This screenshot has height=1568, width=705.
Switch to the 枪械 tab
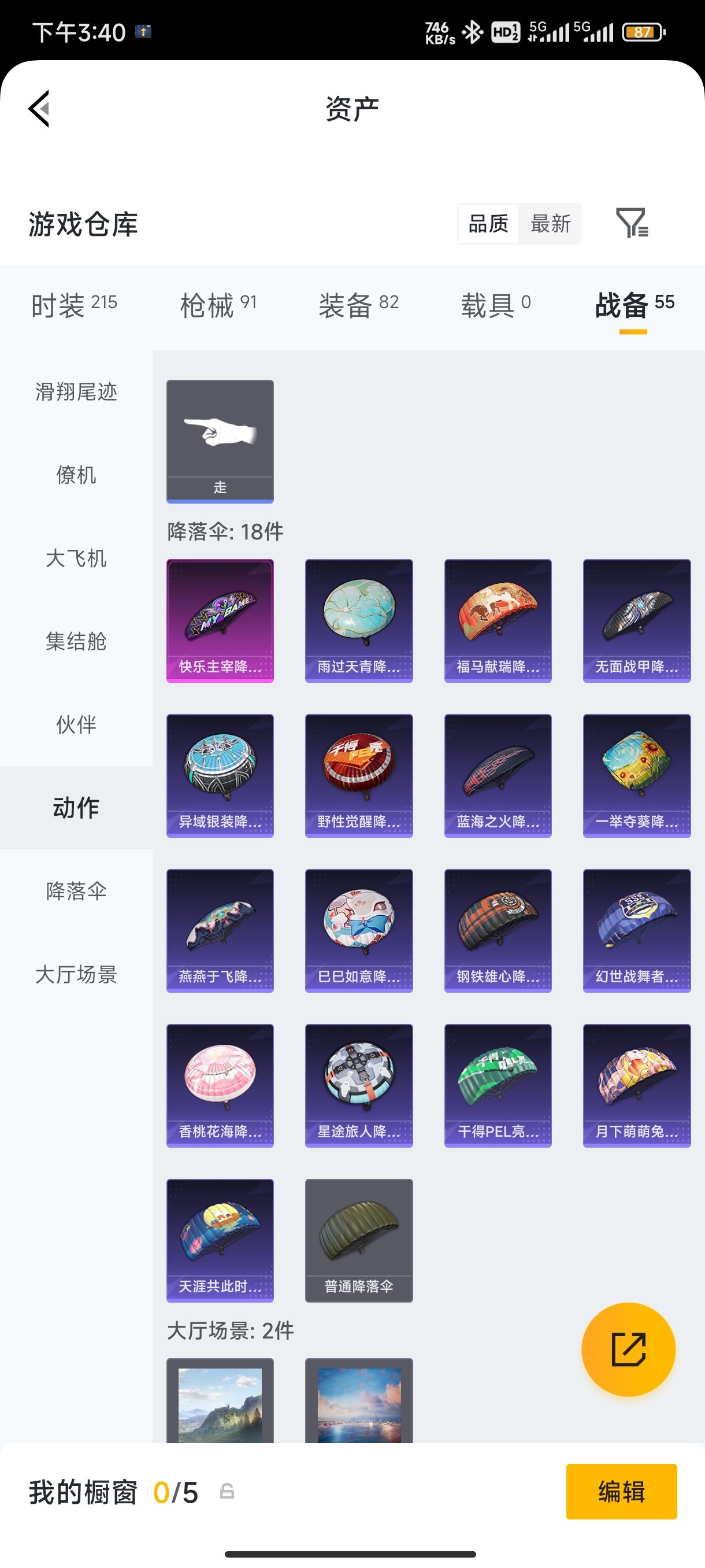click(218, 304)
